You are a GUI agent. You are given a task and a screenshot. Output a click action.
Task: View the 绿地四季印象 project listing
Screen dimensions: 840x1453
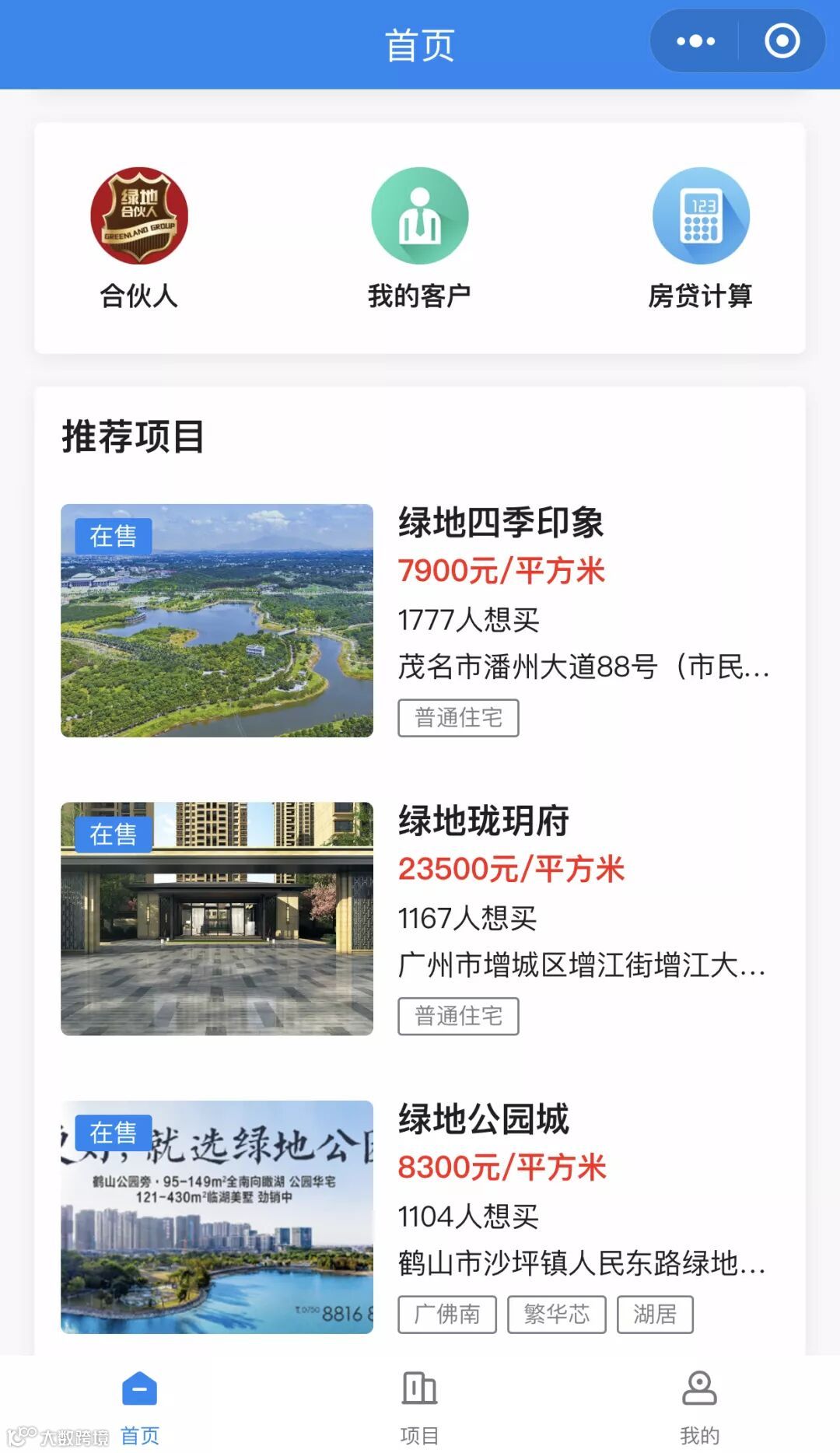[x=420, y=620]
